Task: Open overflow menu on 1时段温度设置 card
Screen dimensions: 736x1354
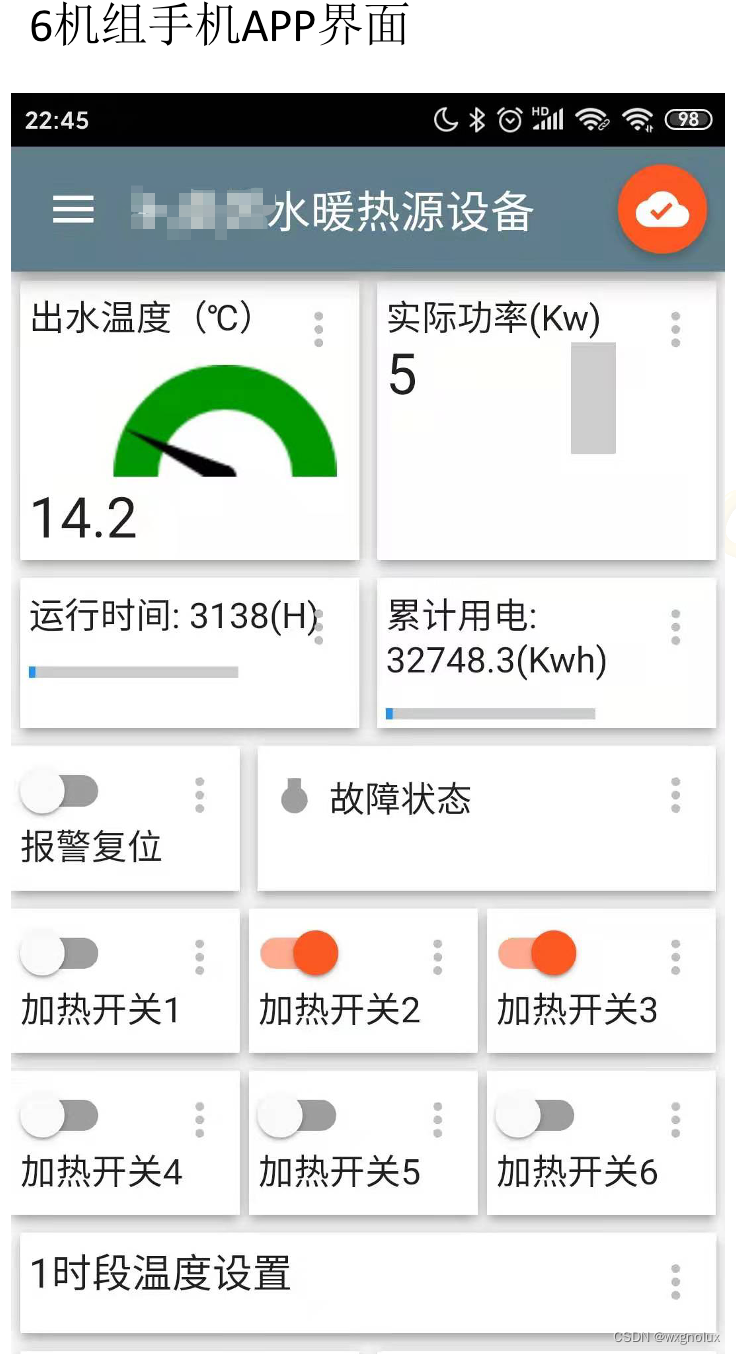Action: point(676,1281)
